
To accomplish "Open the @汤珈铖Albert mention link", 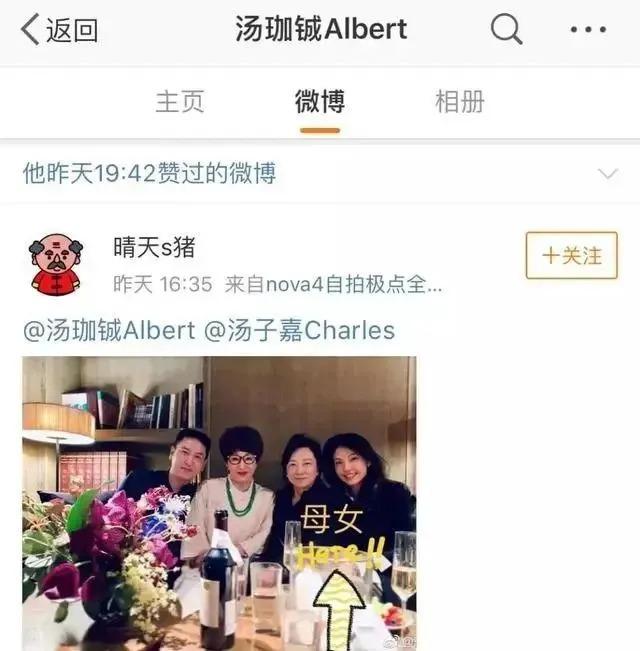I will 109,330.
